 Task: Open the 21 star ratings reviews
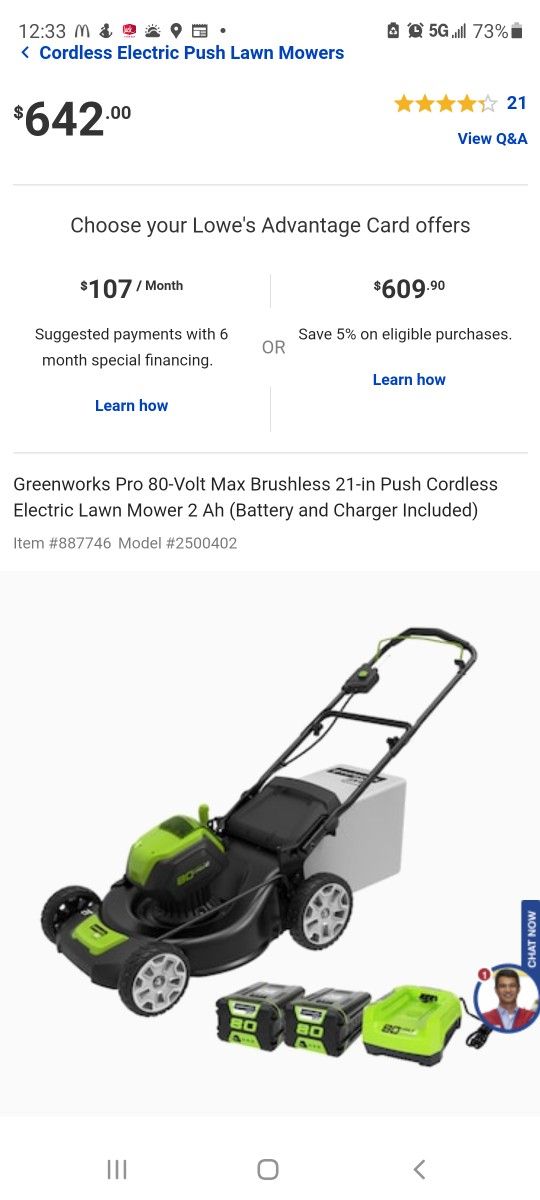(x=460, y=103)
